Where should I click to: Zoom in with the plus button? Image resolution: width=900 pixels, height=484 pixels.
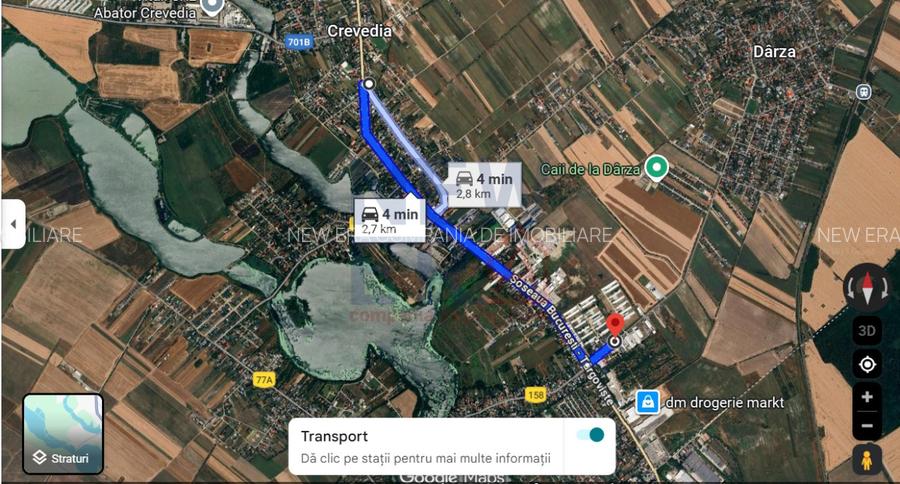point(866,397)
